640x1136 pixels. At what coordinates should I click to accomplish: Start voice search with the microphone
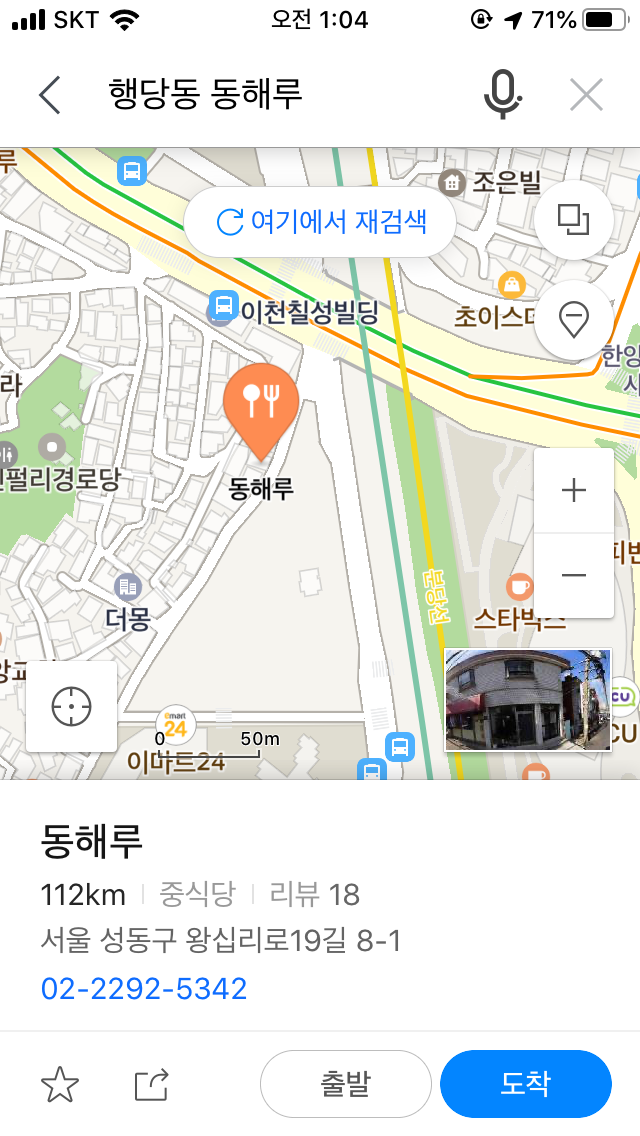502,95
